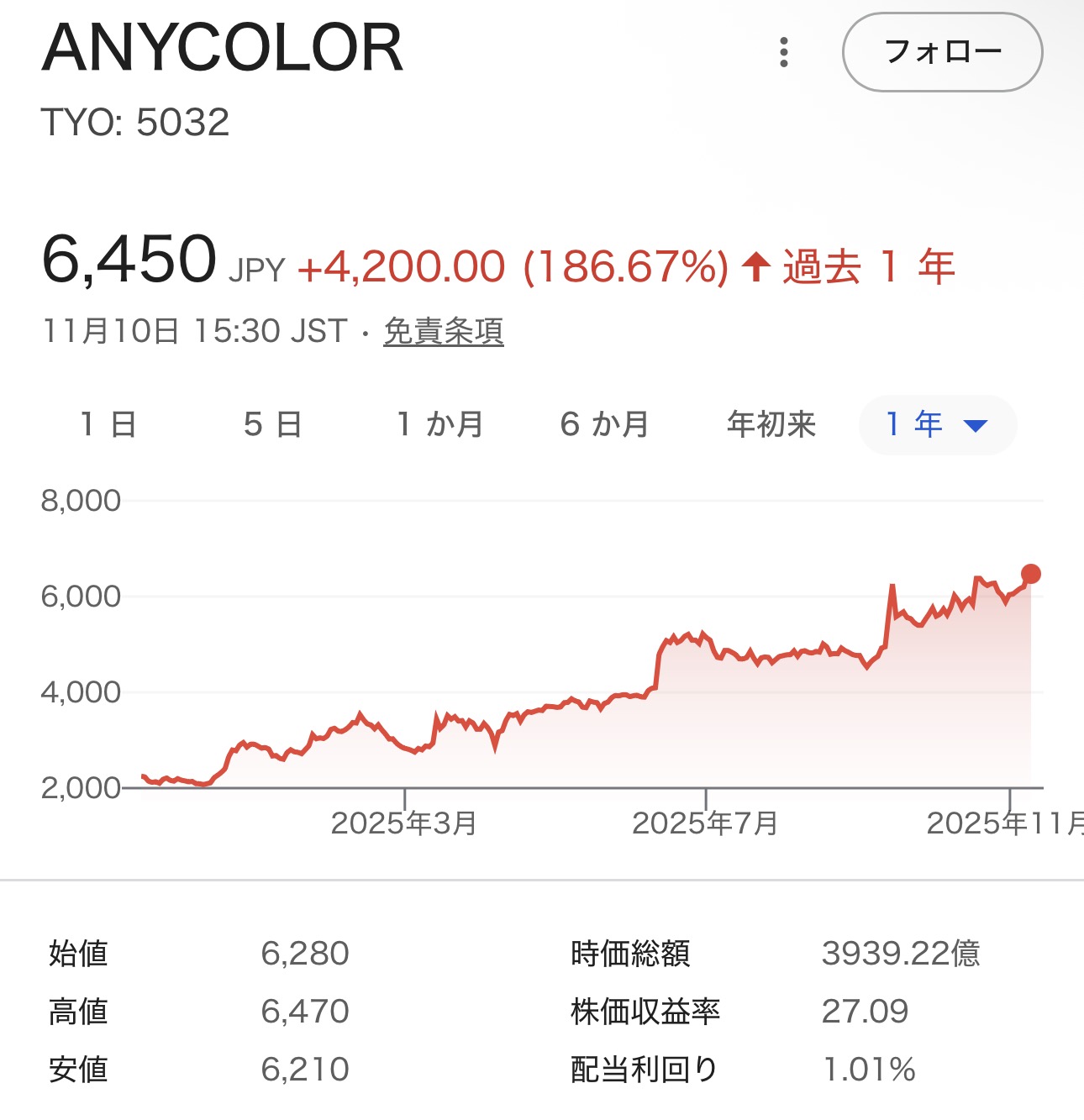Open the 免責条項 disclaimer link
This screenshot has width=1084, height=1120.
pyautogui.click(x=443, y=331)
